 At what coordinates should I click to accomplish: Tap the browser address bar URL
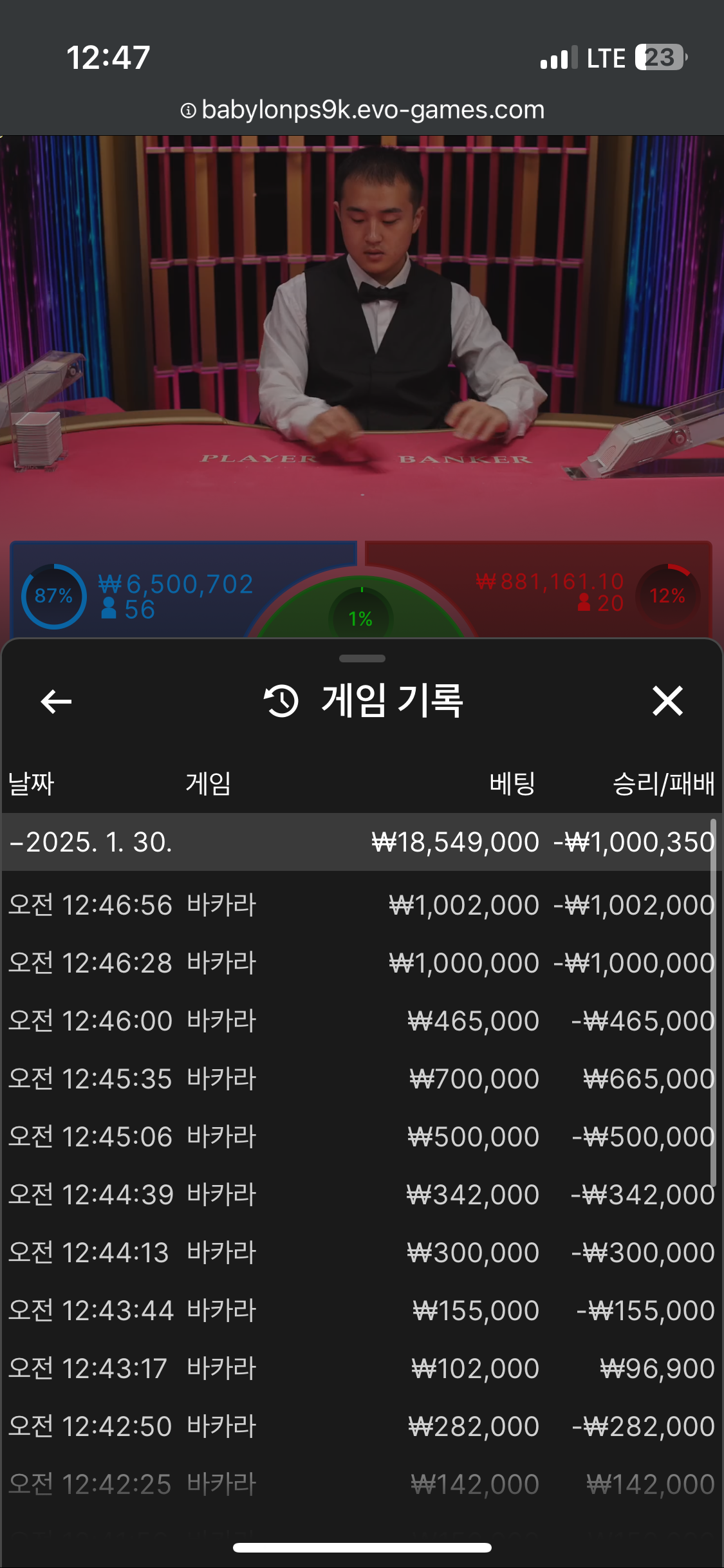(x=372, y=110)
